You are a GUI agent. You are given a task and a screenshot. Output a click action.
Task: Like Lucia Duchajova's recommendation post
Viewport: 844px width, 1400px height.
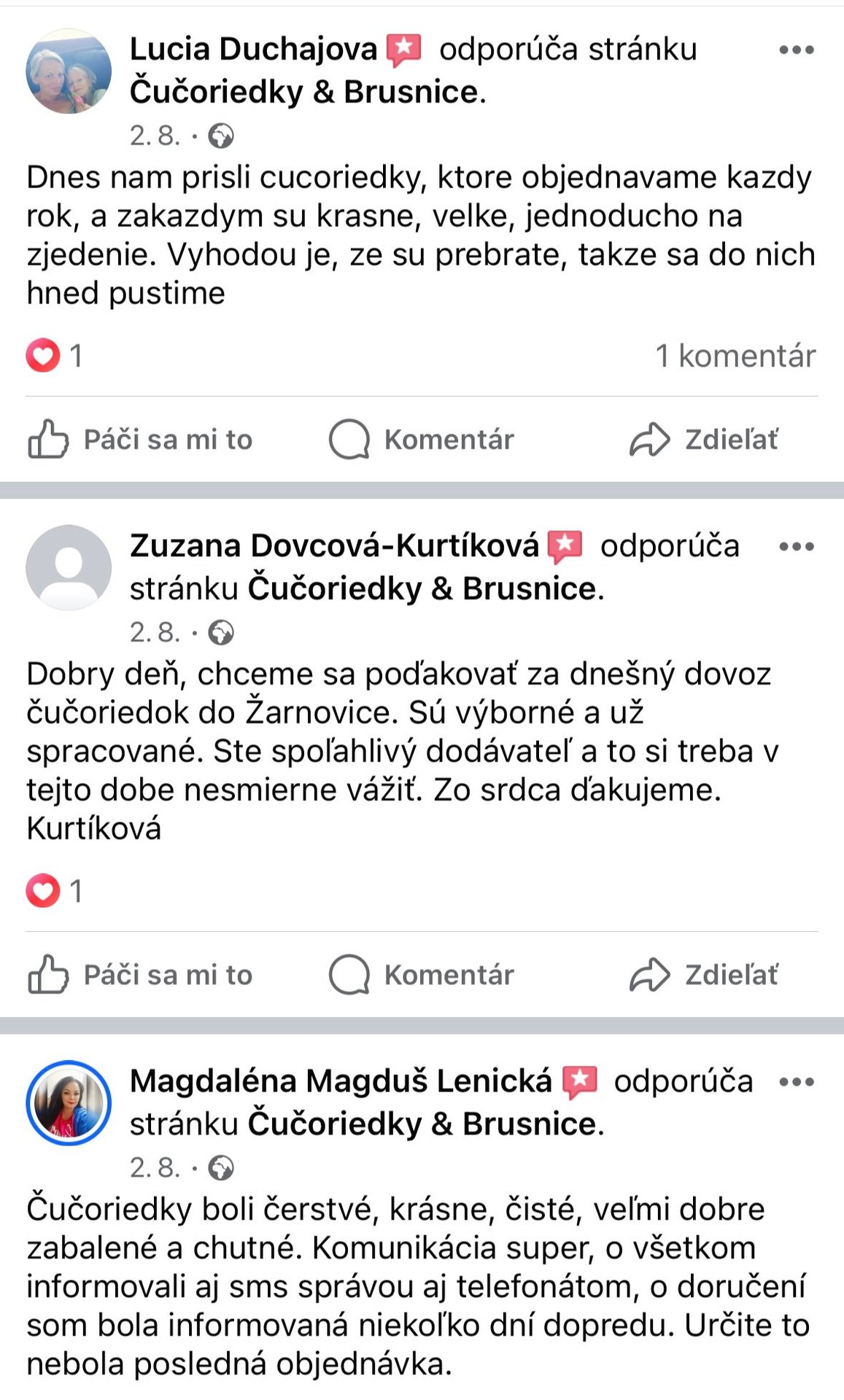(x=140, y=440)
